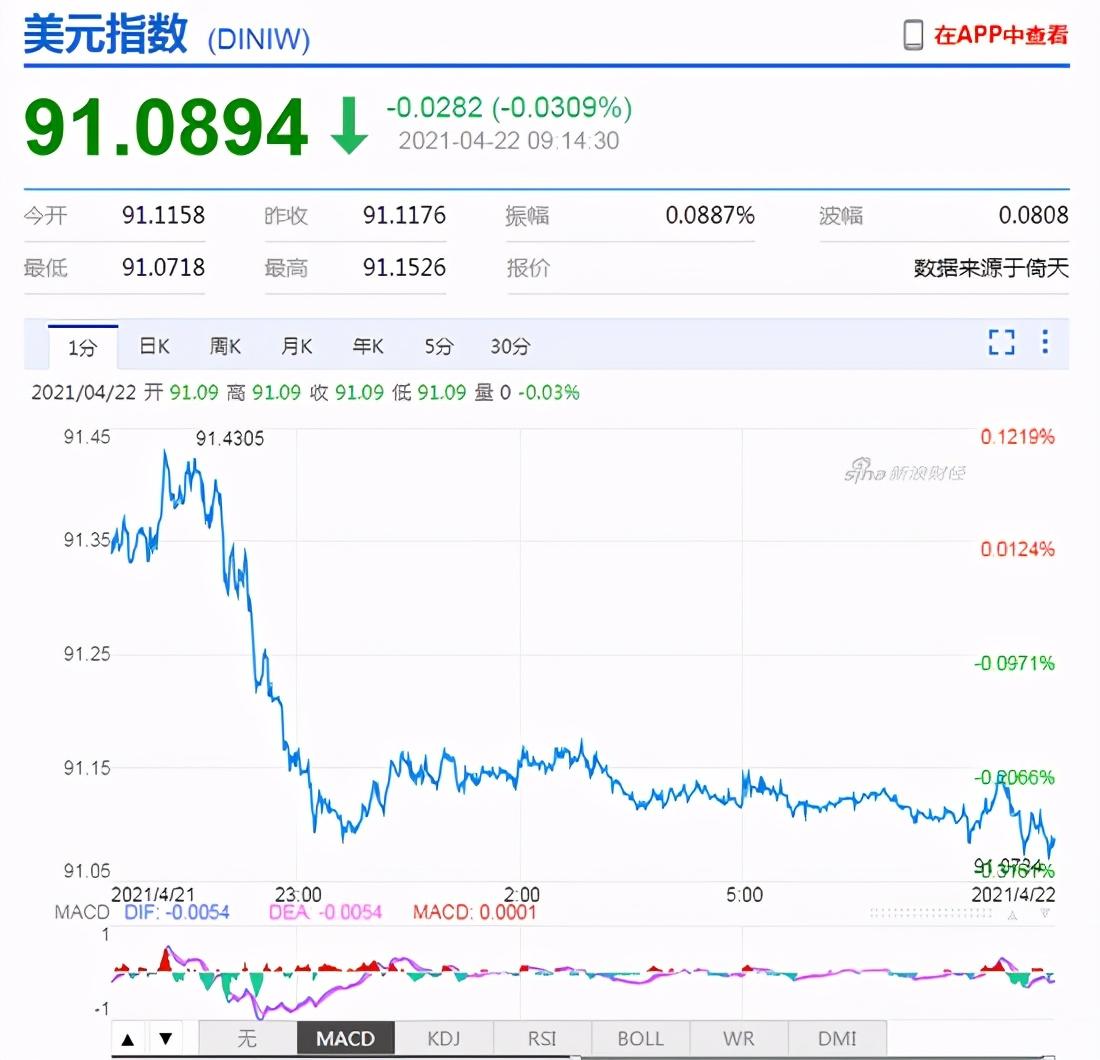Show the RSI indicator
The height and width of the screenshot is (1060, 1100).
pos(542,1038)
